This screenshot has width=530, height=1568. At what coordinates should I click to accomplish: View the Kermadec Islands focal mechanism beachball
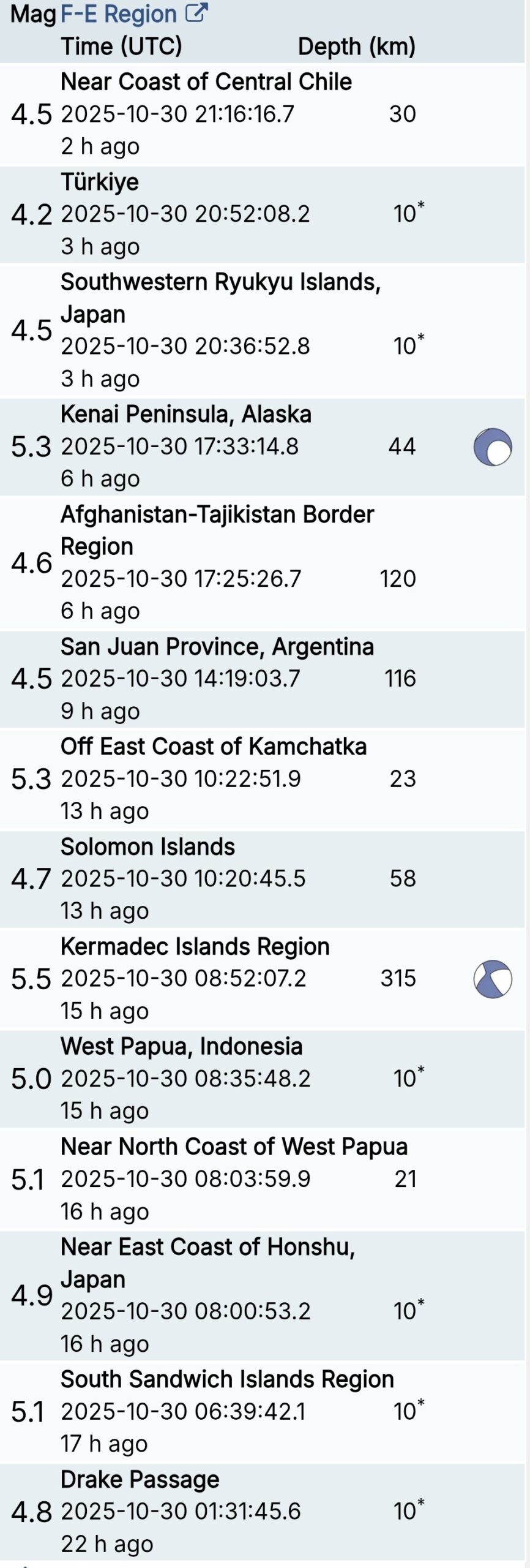click(x=493, y=979)
